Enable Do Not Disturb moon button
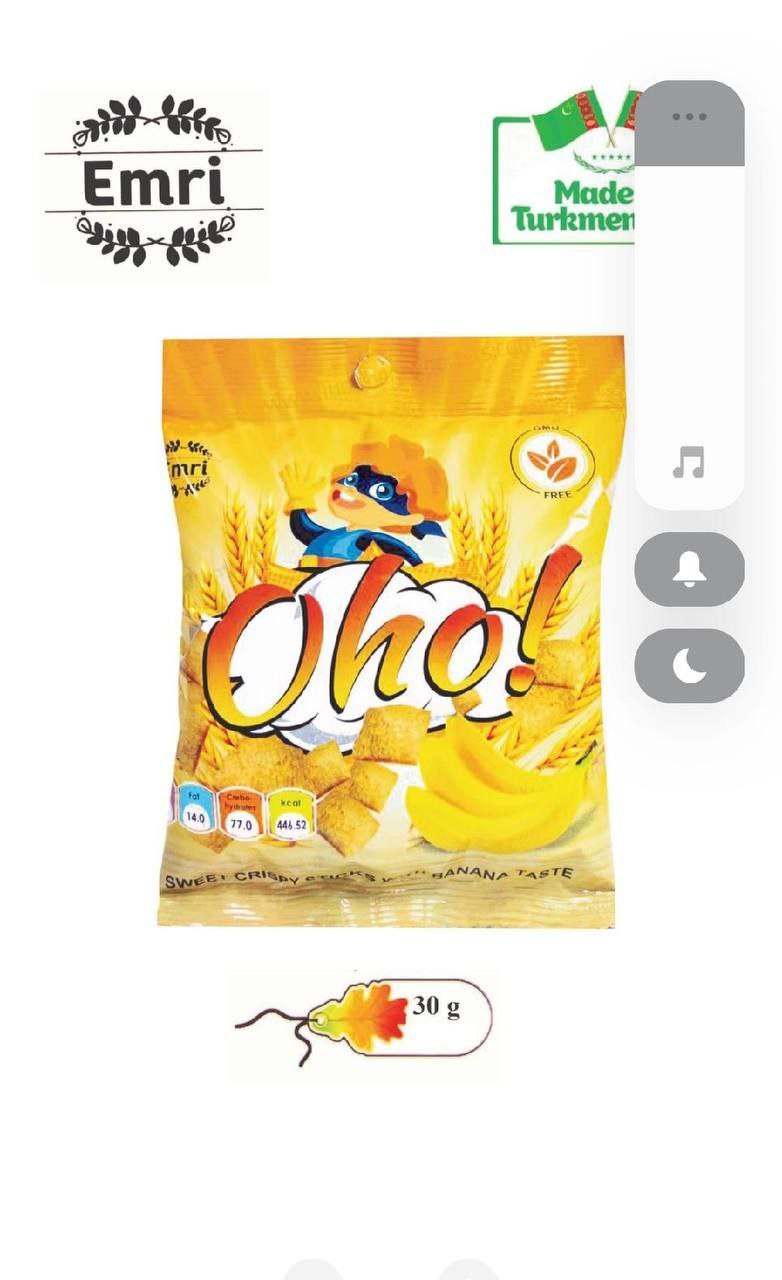Screen dimensions: 782x1280 pyautogui.click(x=689, y=666)
